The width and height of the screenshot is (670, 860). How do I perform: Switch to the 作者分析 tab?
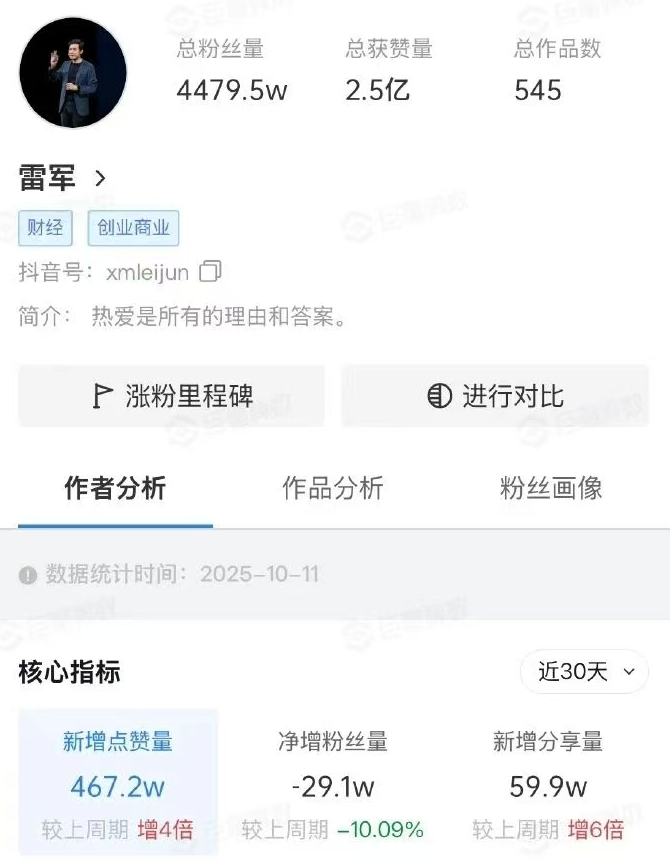click(x=115, y=488)
